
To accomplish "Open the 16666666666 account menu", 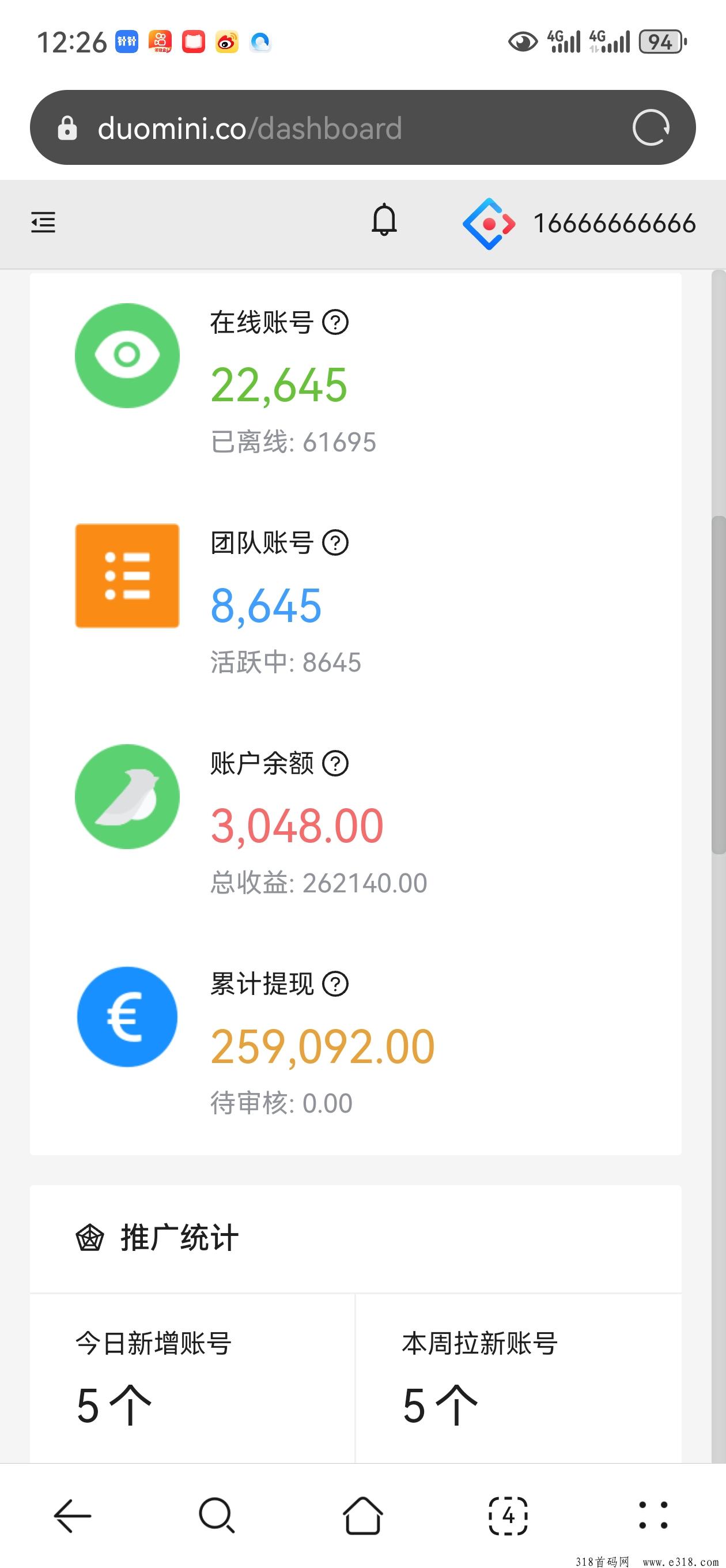I will (578, 224).
